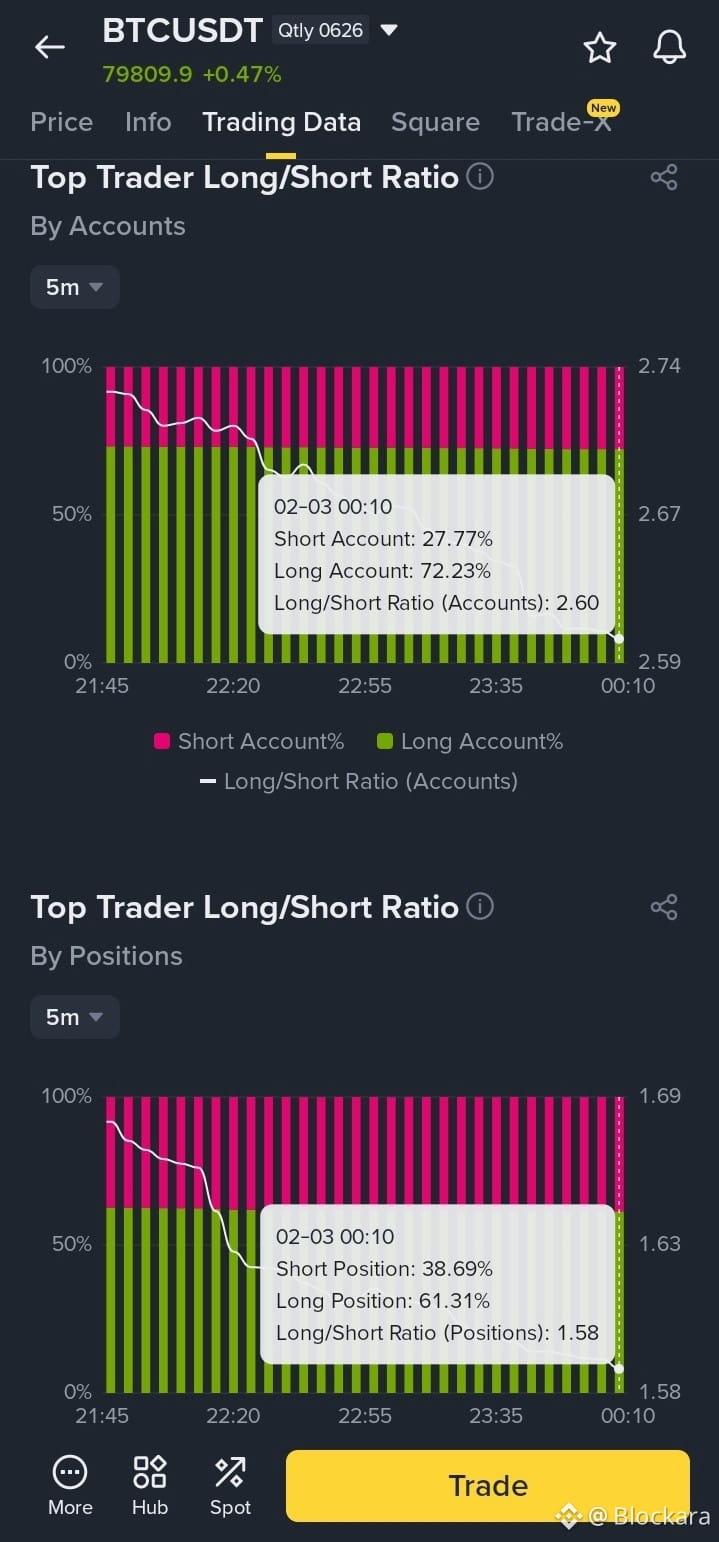
Task: Open the More menu
Action: 70,1486
